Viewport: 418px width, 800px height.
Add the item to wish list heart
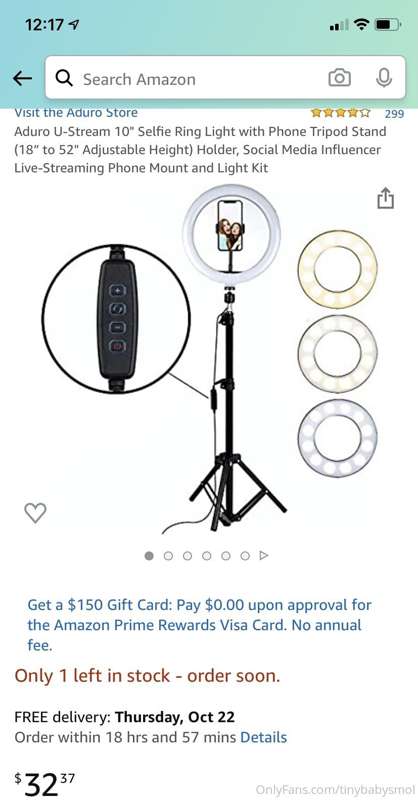pyautogui.click(x=35, y=512)
